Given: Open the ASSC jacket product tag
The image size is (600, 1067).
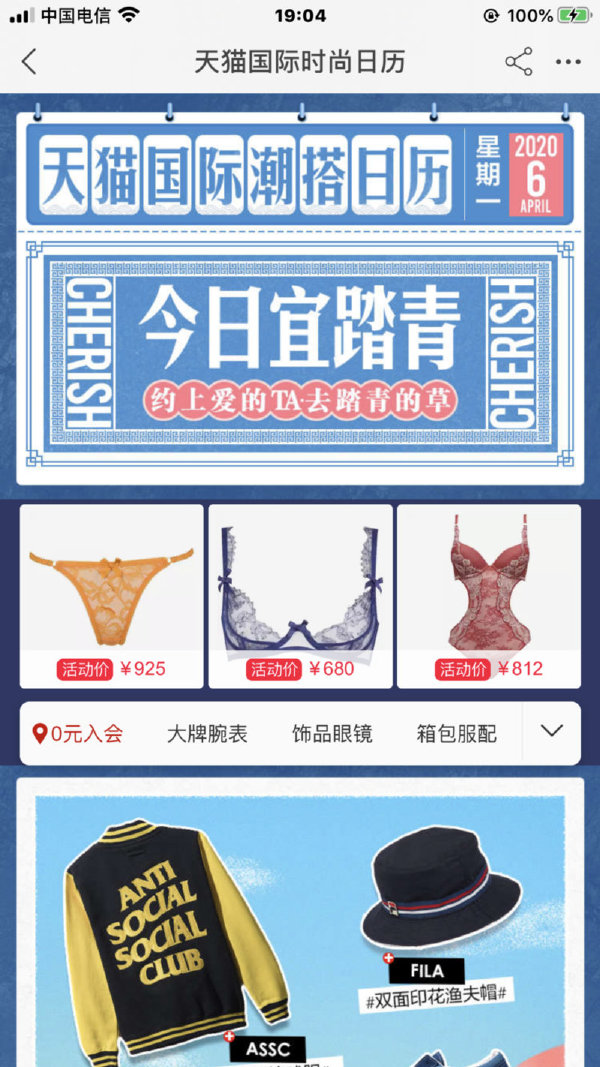Looking at the screenshot, I should [x=267, y=1049].
